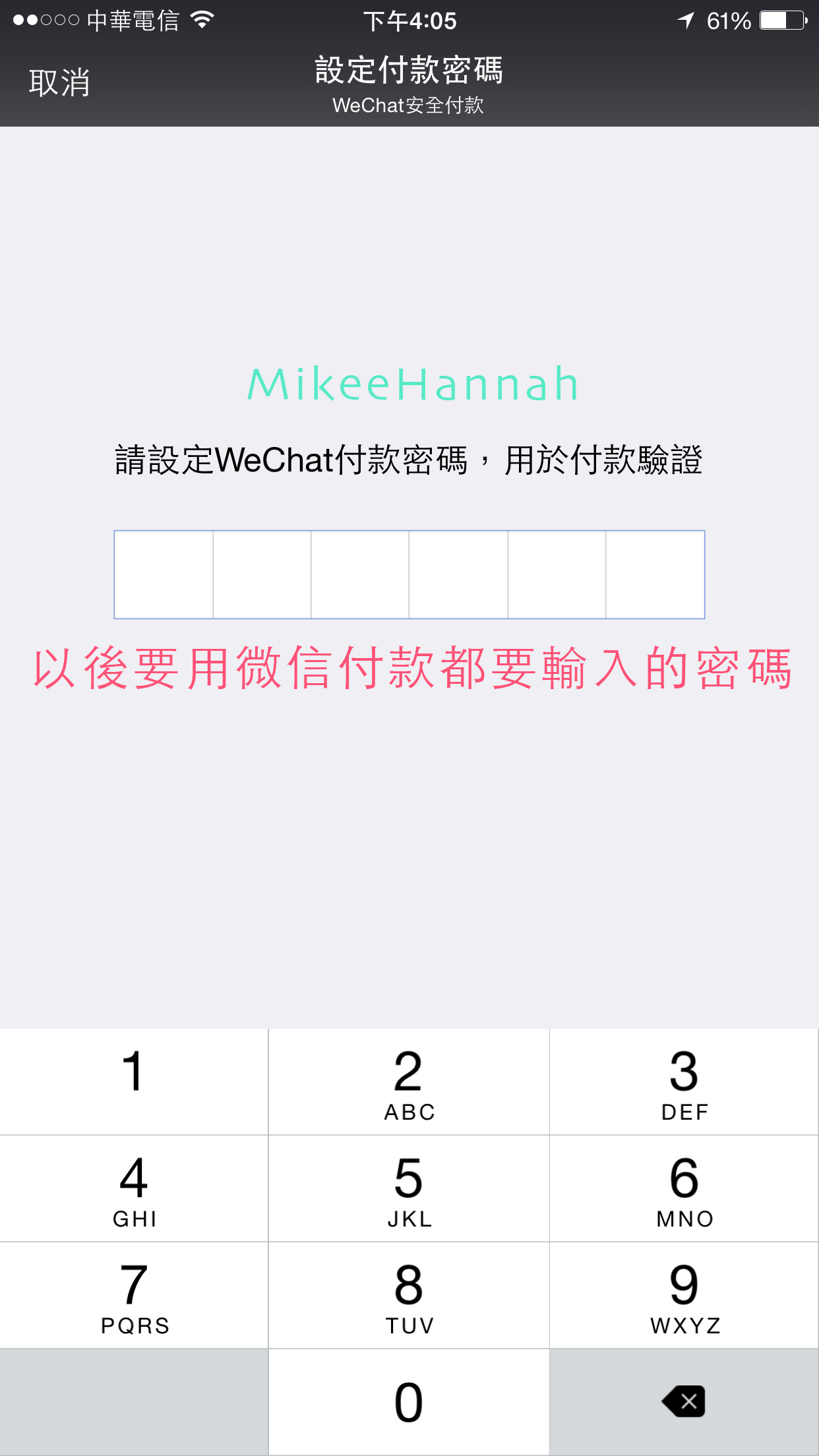Viewport: 819px width, 1456px height.
Task: Delete the last digit with backspace
Action: (684, 1403)
